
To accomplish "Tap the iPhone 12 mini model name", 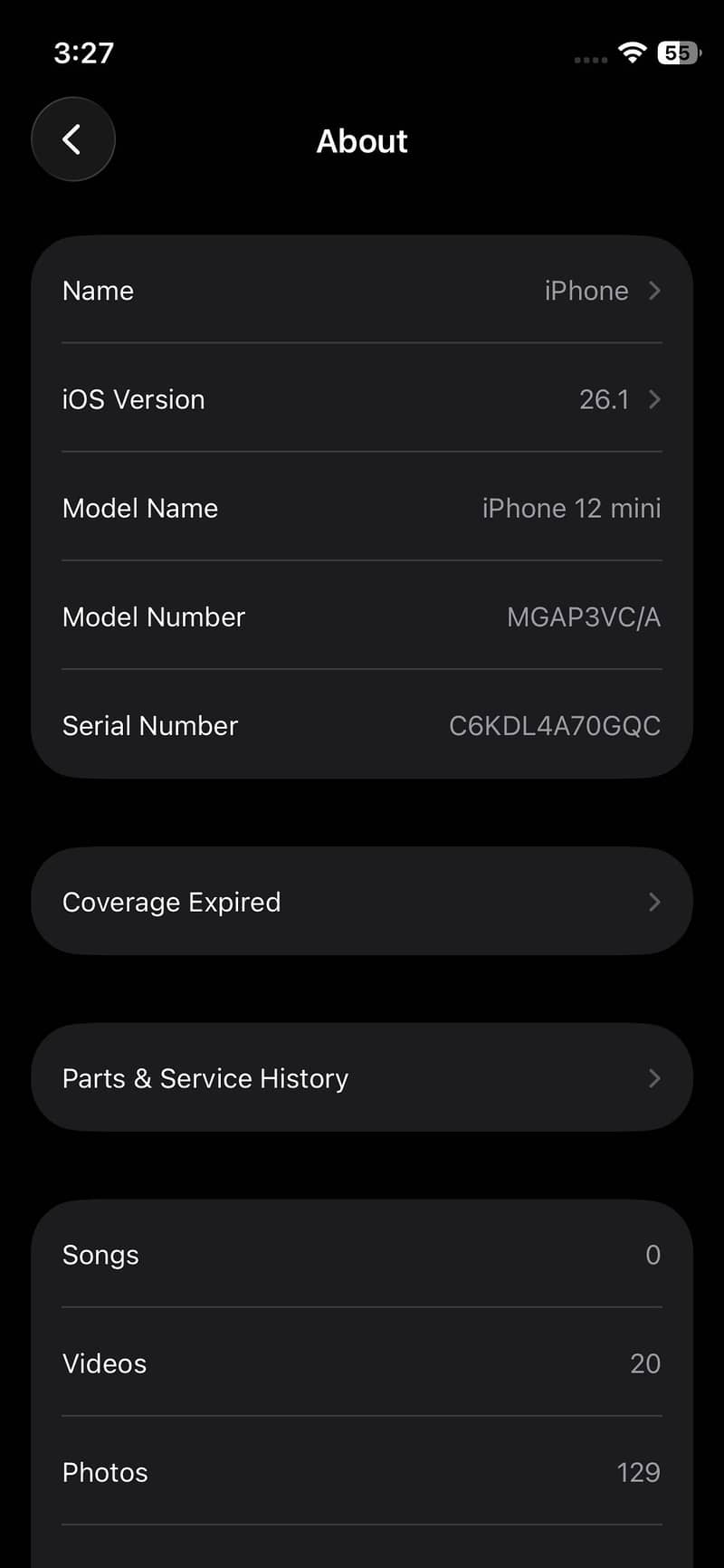I will (571, 508).
